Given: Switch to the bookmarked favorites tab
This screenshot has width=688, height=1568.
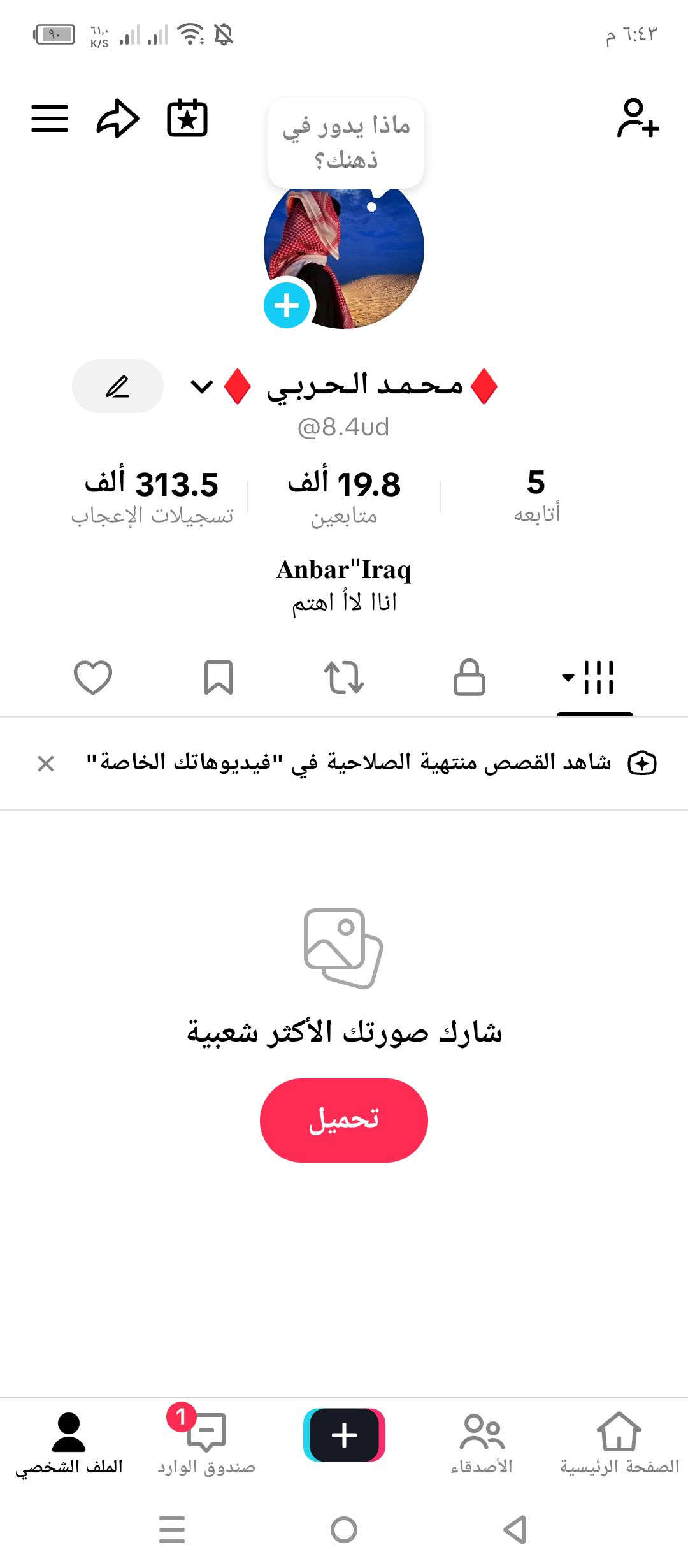Looking at the screenshot, I should click(x=219, y=677).
